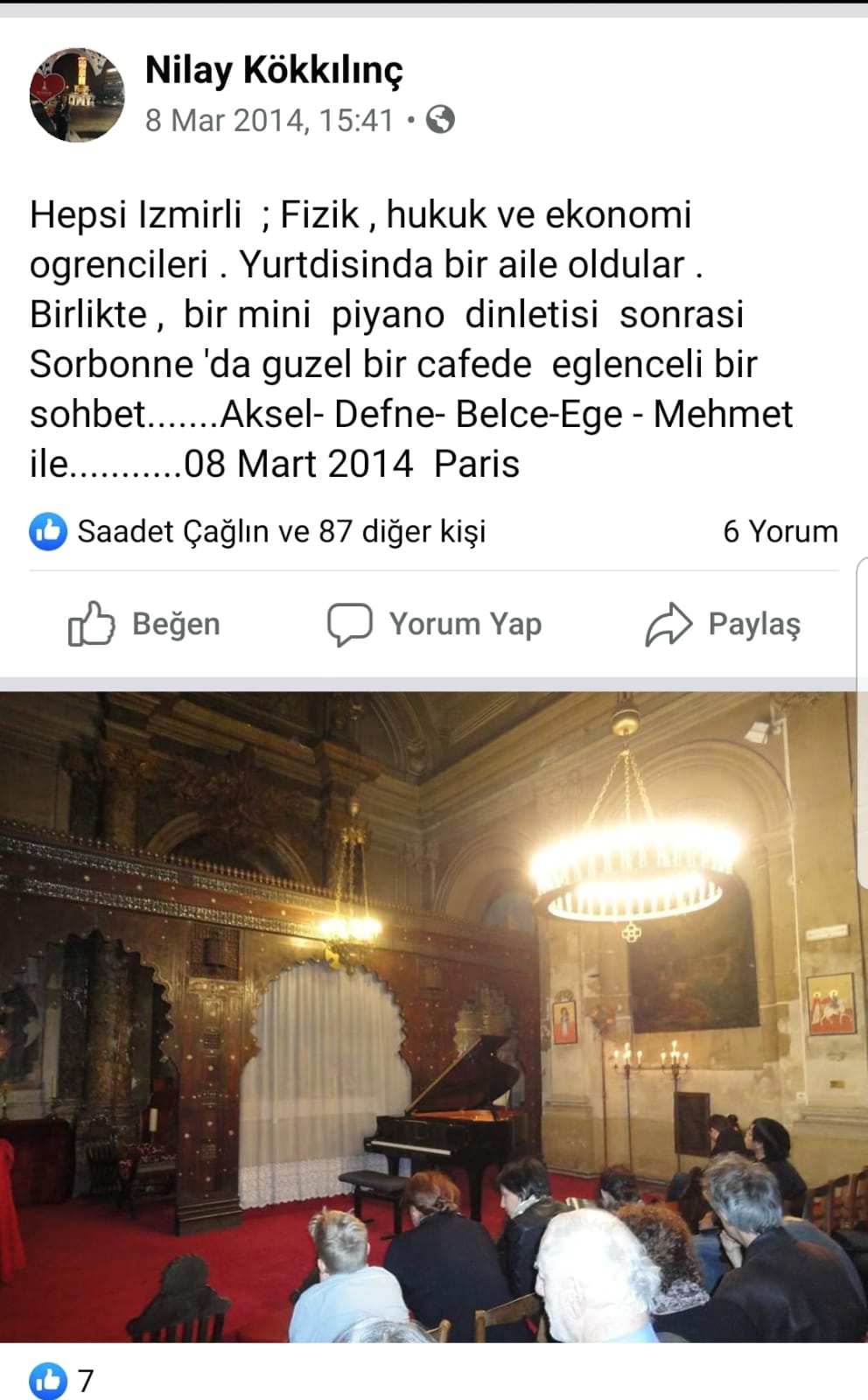Screen dimensions: 868x1400
Task: Open the piano concert hall photo
Action: coord(434,1015)
